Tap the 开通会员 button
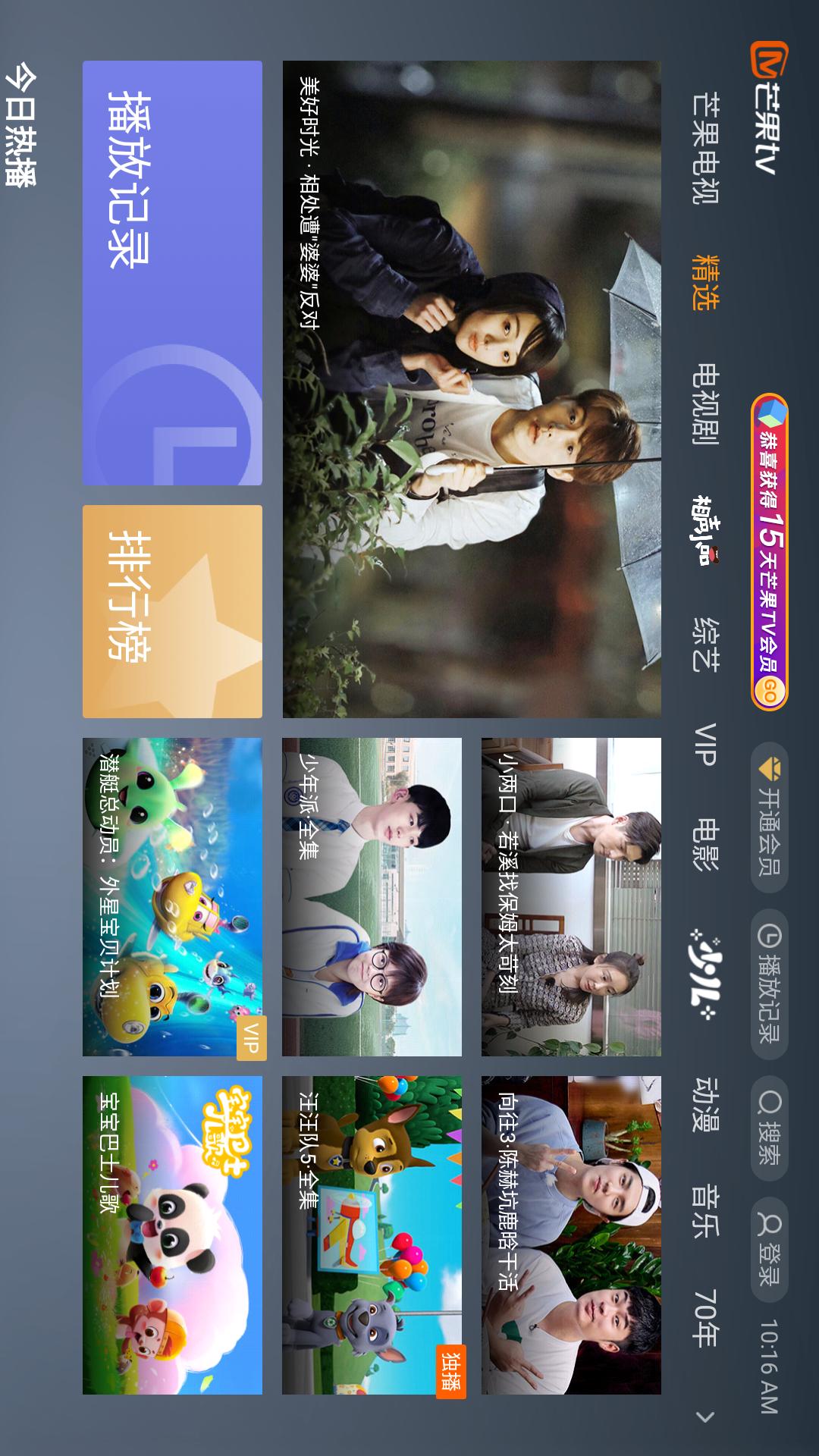The height and width of the screenshot is (1456, 819). tap(770, 817)
